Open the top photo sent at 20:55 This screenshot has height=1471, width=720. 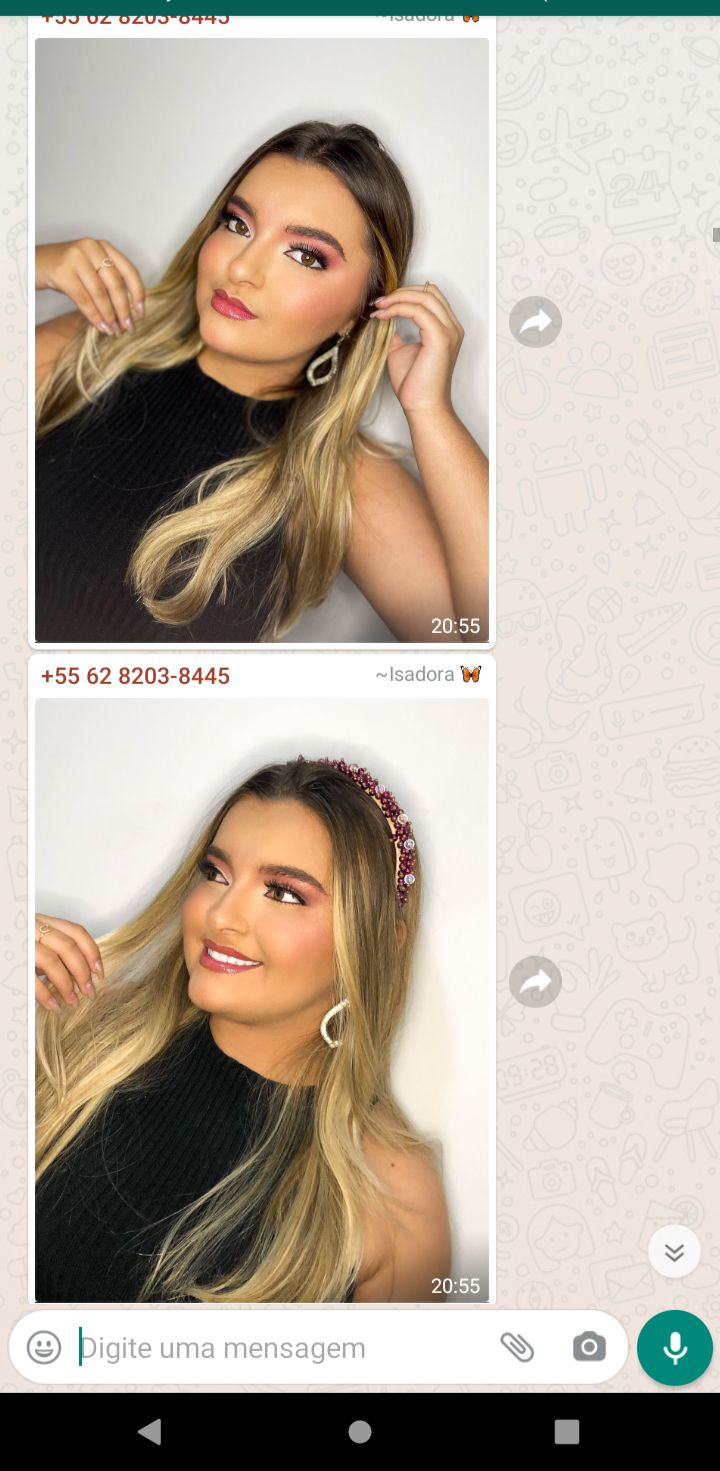coord(262,340)
